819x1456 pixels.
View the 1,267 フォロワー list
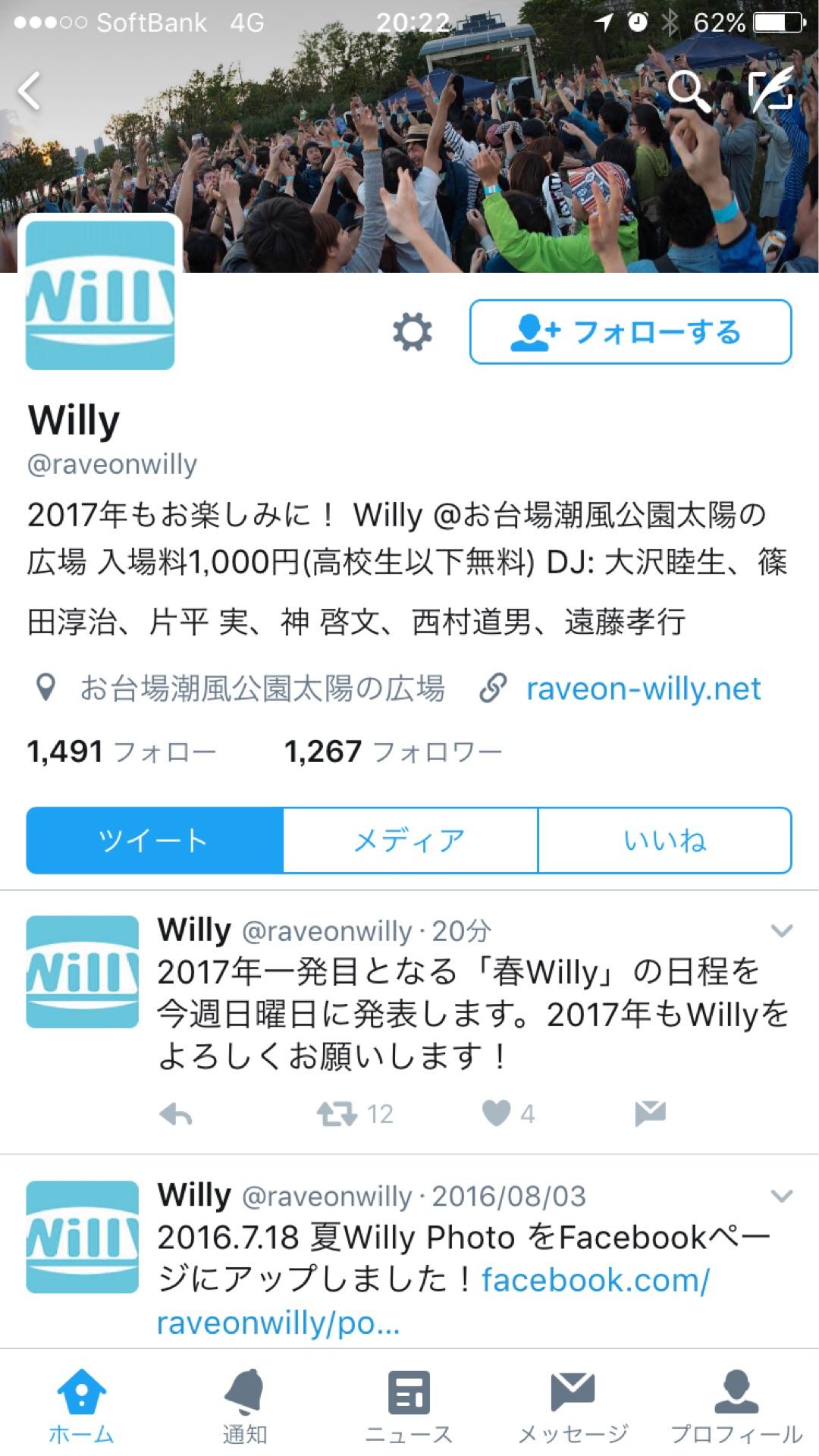tap(393, 752)
